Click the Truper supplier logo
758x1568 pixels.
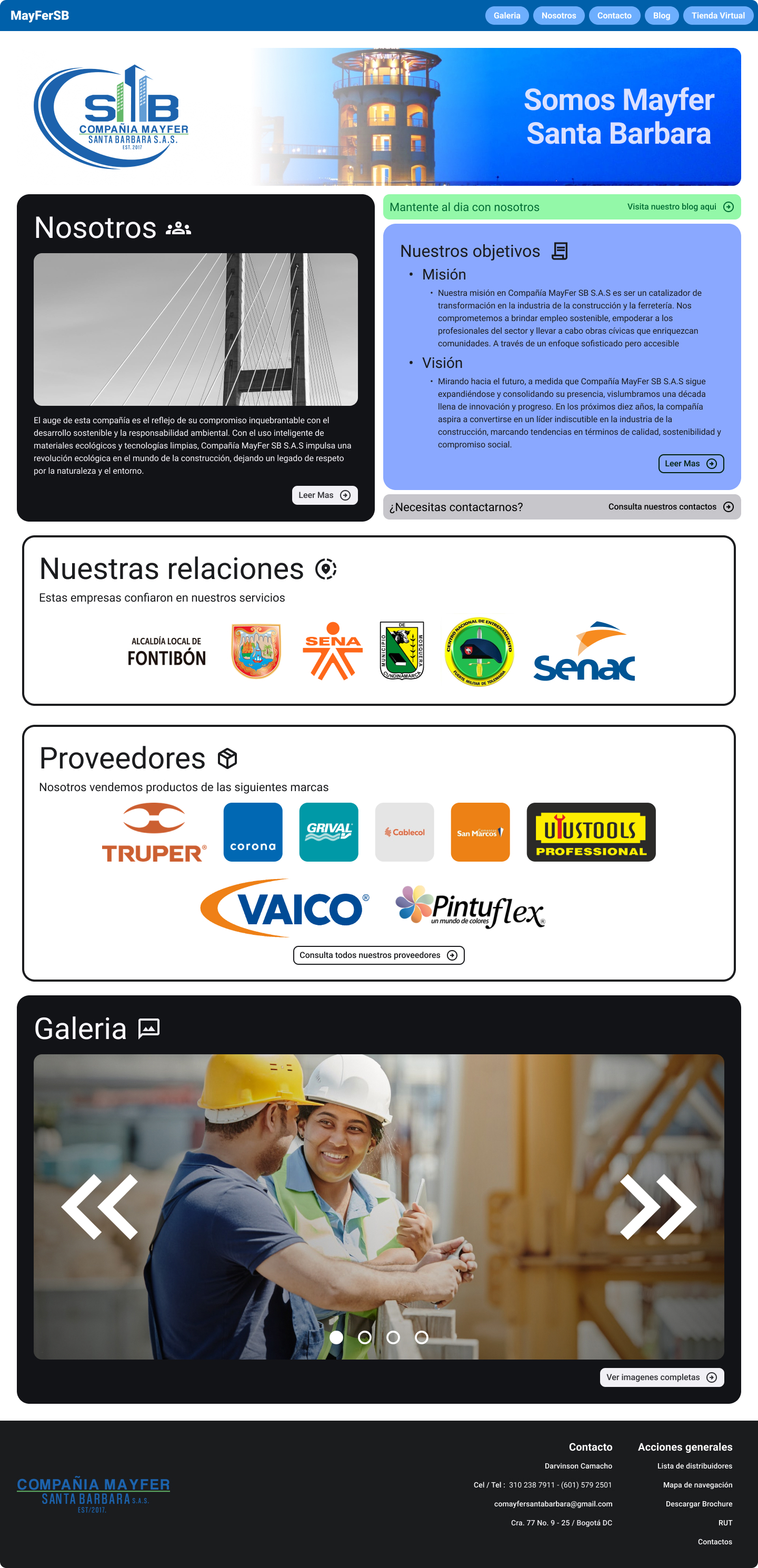(153, 832)
